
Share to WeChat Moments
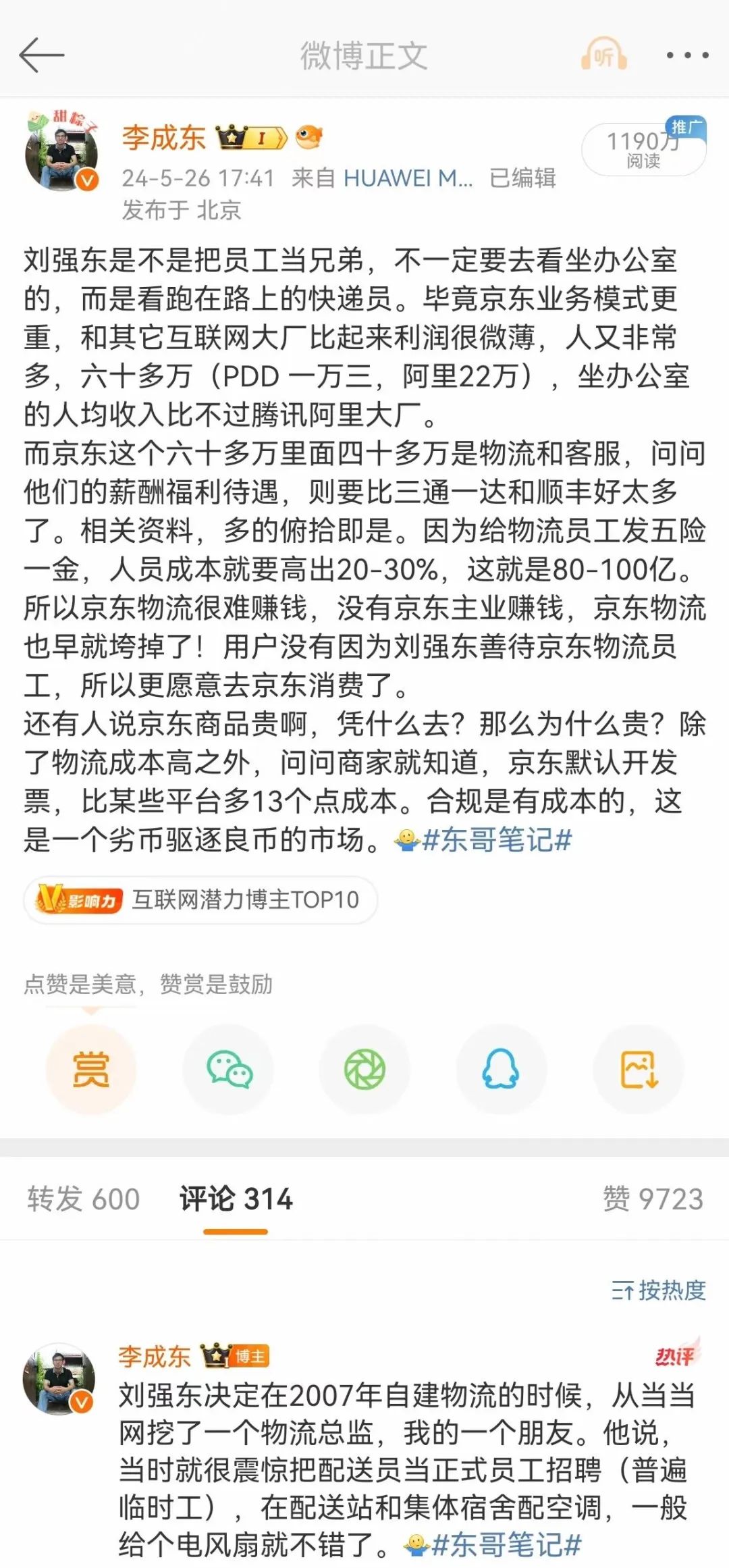click(364, 1070)
